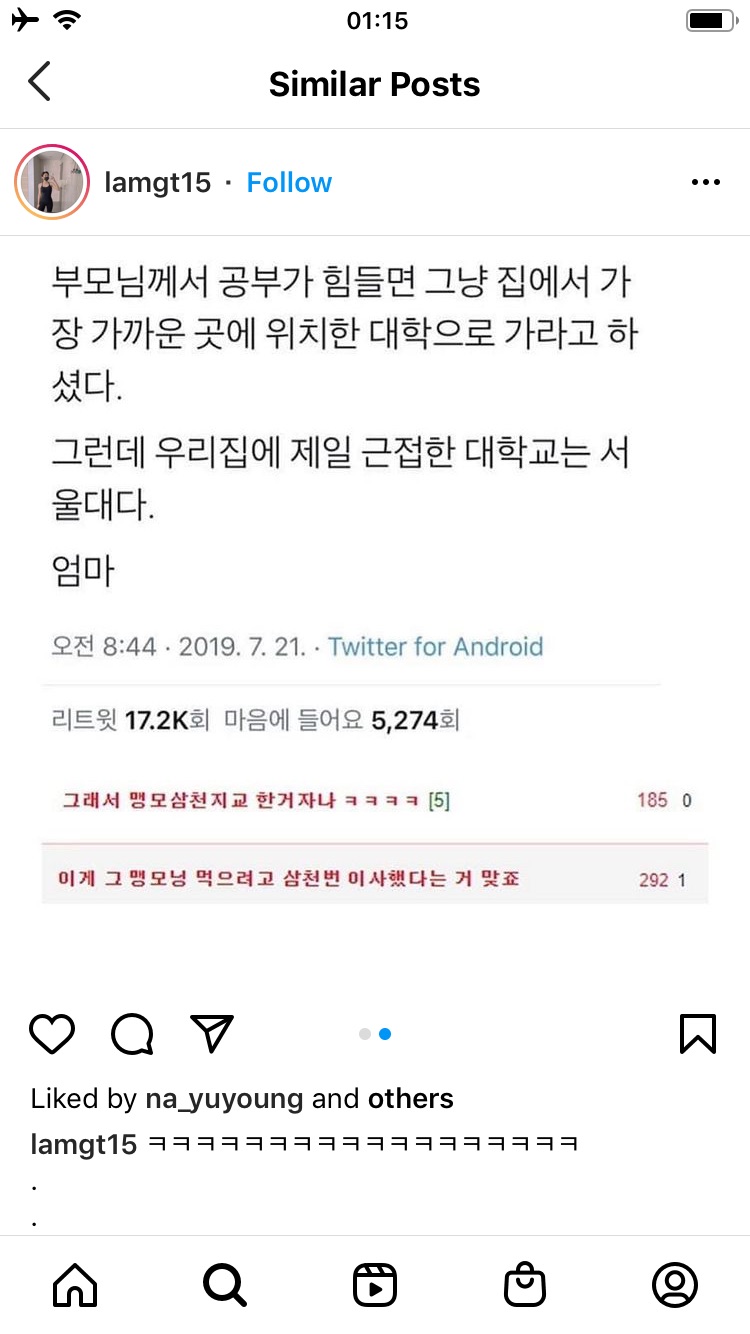Save the post with the bookmark icon

pyautogui.click(x=697, y=1033)
